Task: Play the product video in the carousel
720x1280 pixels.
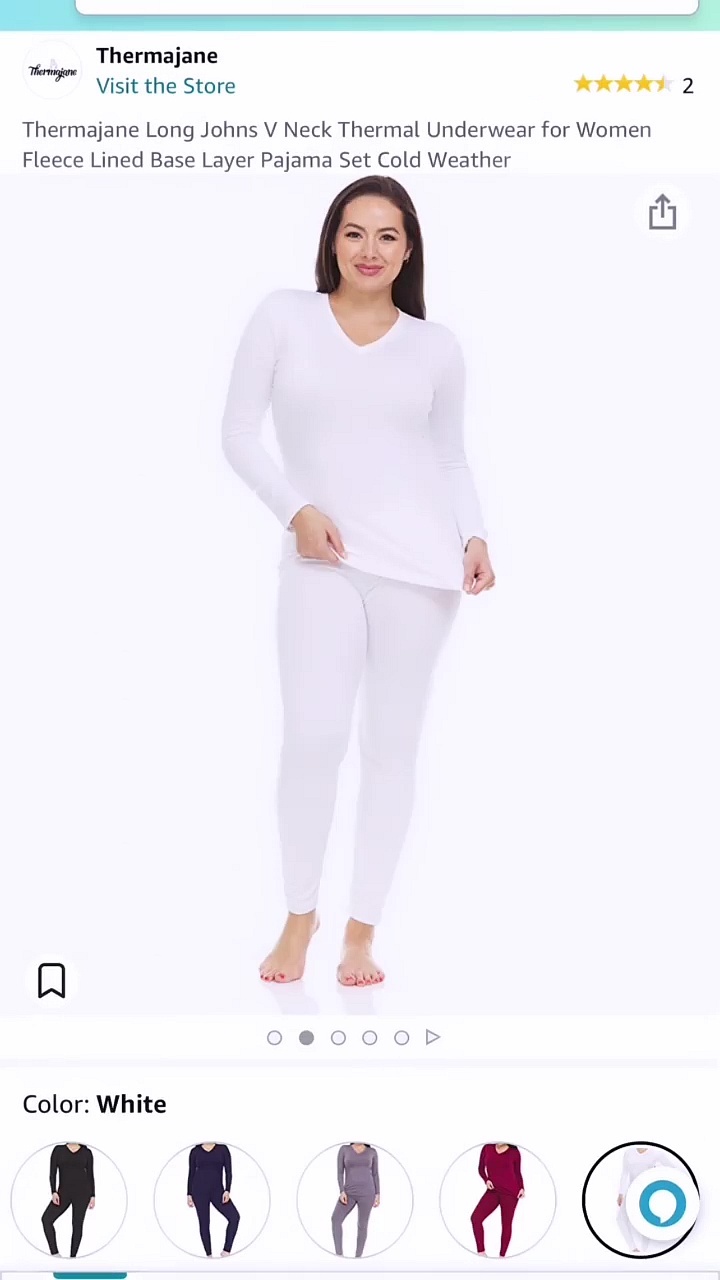Action: point(433,1038)
